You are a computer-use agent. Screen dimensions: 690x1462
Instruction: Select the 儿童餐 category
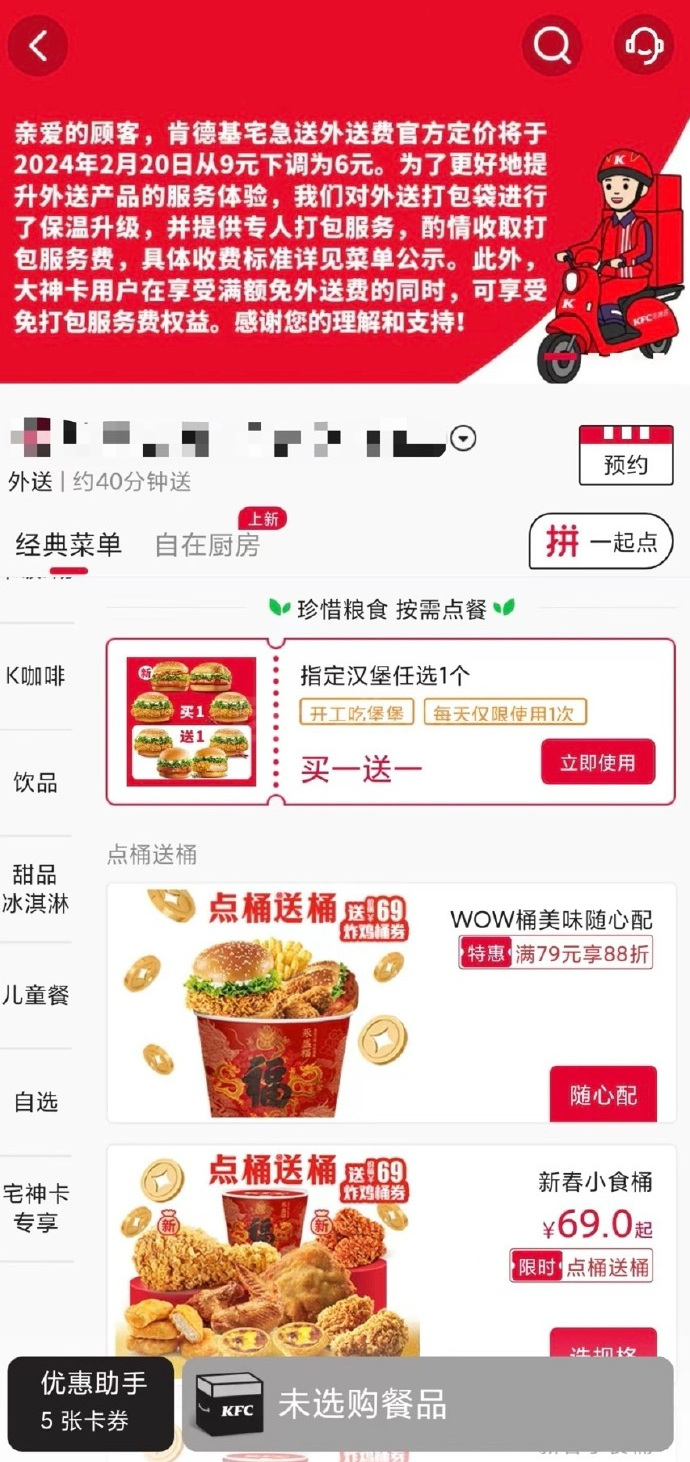coord(36,995)
